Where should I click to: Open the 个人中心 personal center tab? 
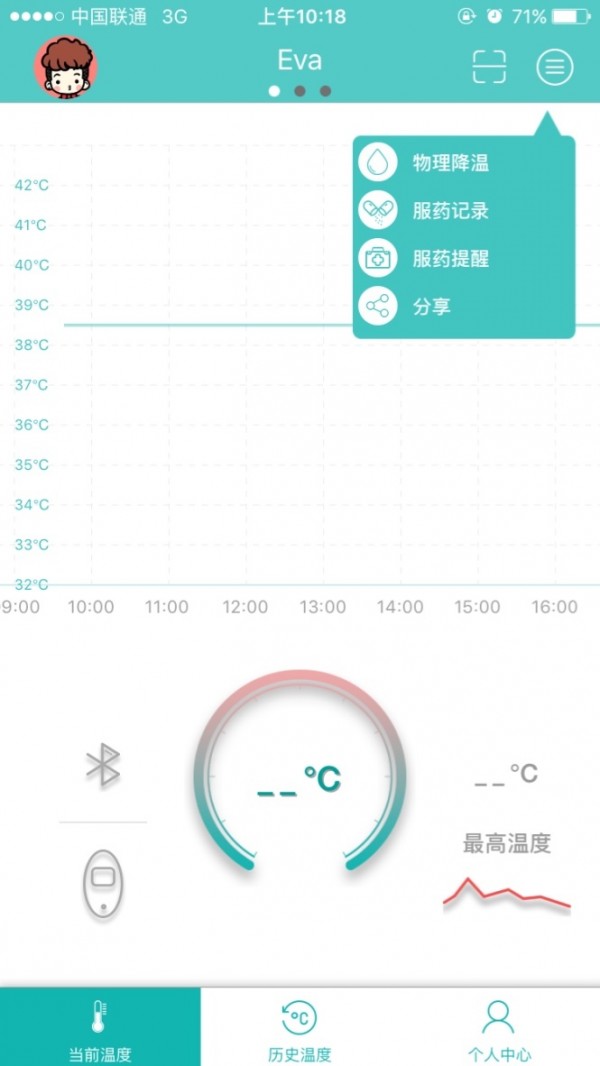499,1028
